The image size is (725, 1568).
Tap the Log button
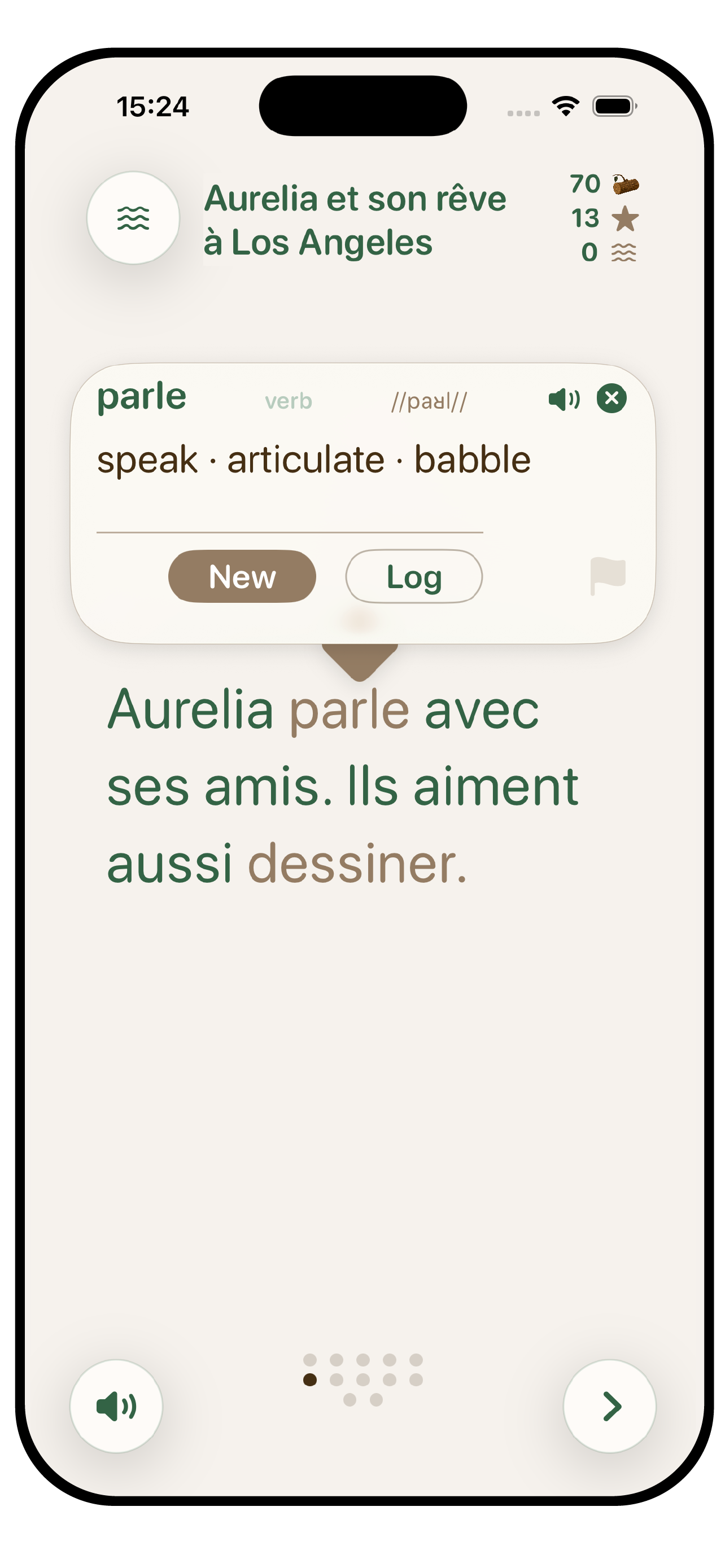[x=414, y=576]
